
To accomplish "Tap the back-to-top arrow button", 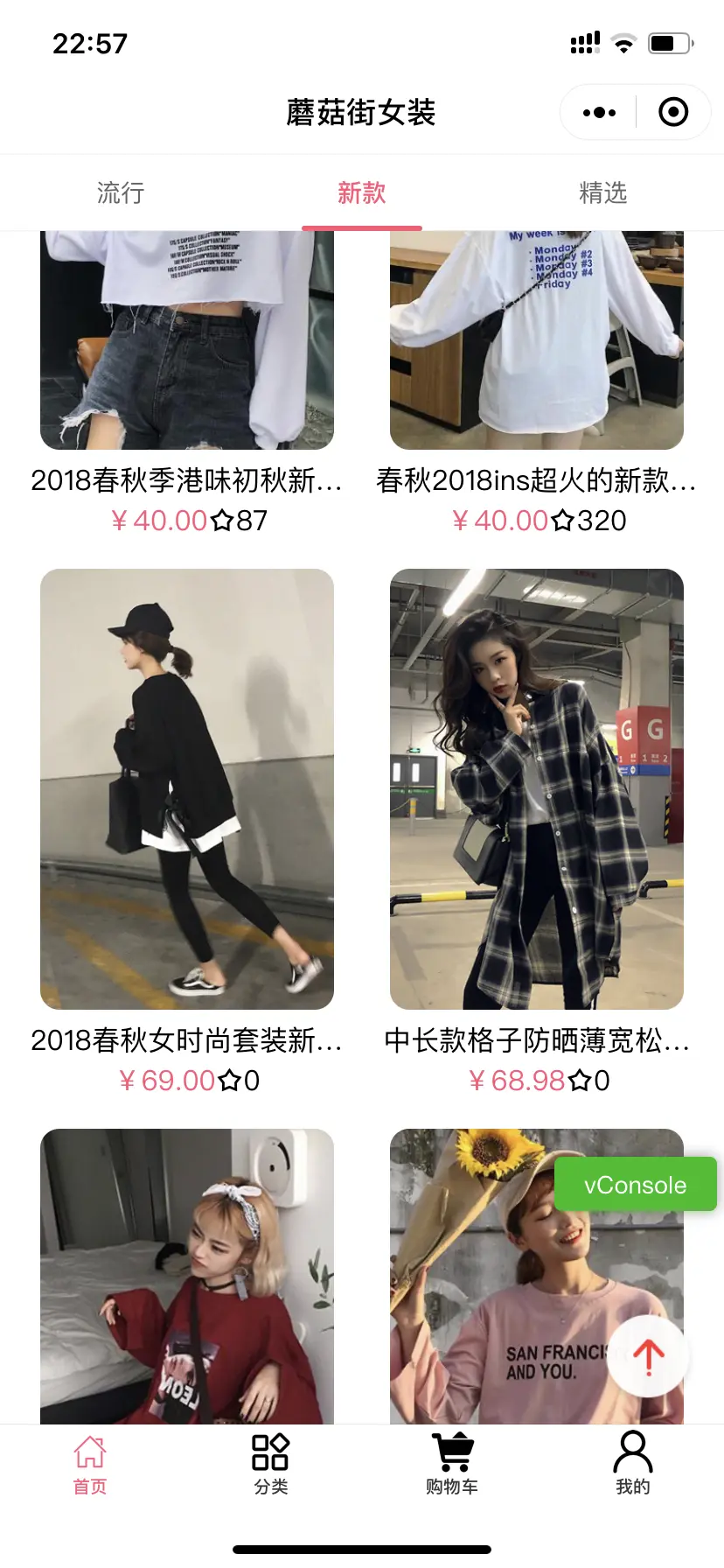I will [649, 1356].
